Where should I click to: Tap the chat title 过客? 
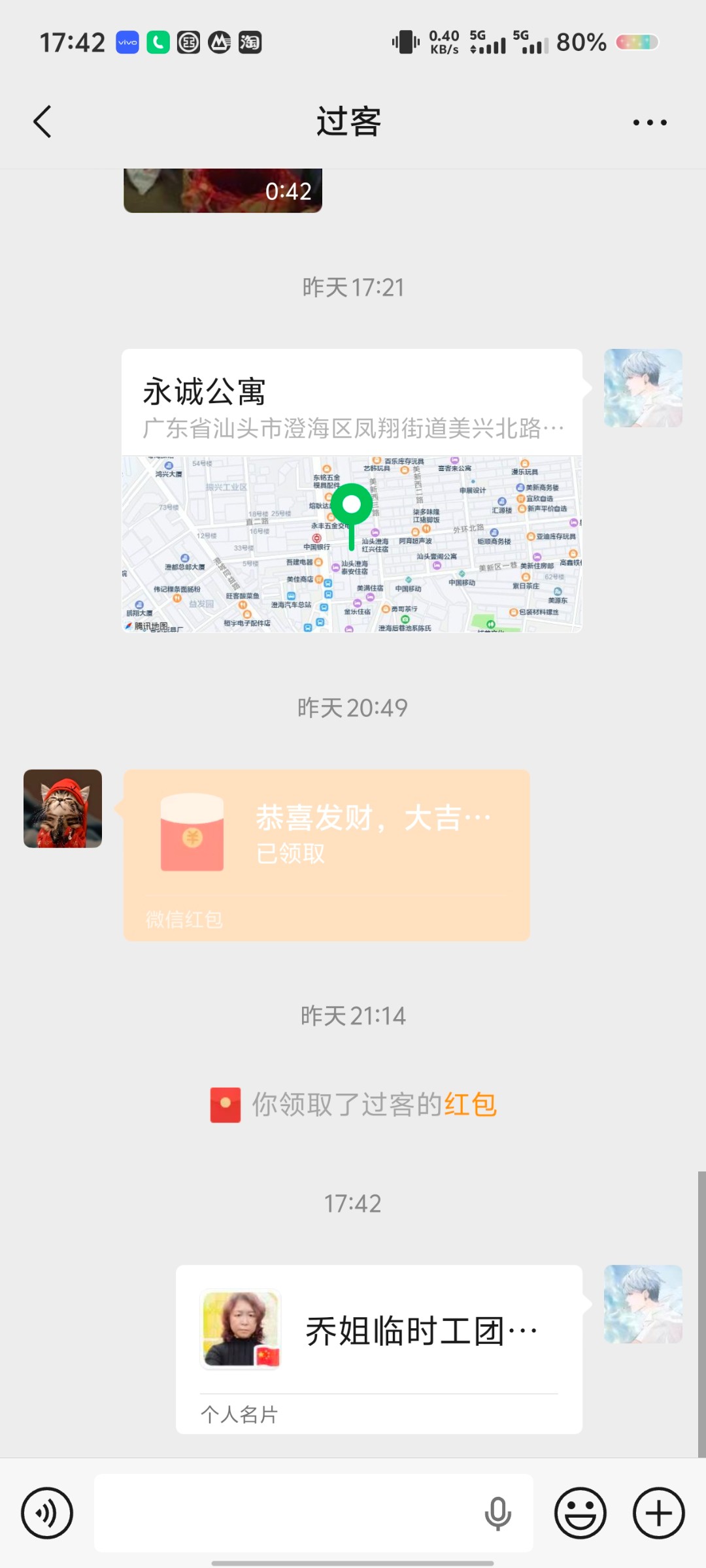point(351,122)
